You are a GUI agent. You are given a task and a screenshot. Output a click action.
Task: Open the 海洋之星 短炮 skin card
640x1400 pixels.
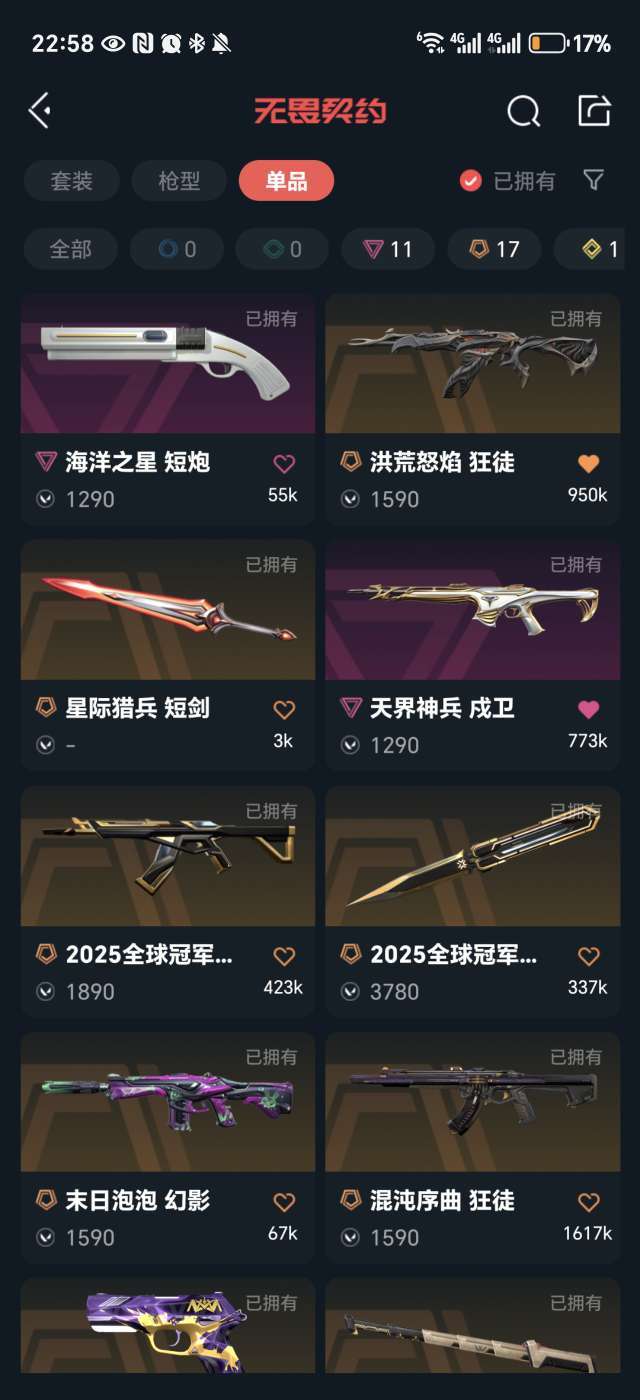(168, 409)
